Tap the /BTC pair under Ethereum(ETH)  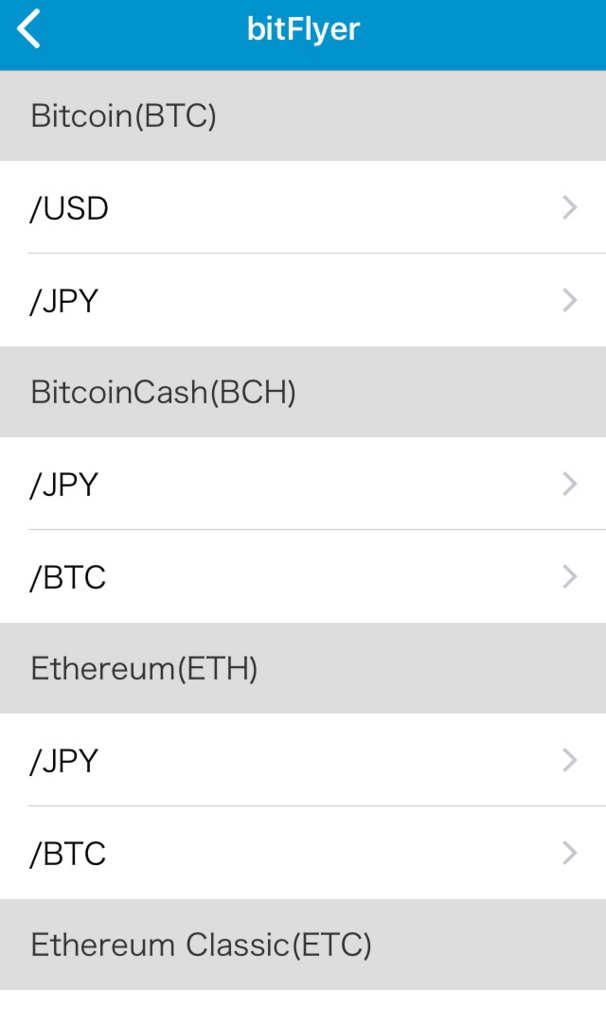coord(302,853)
